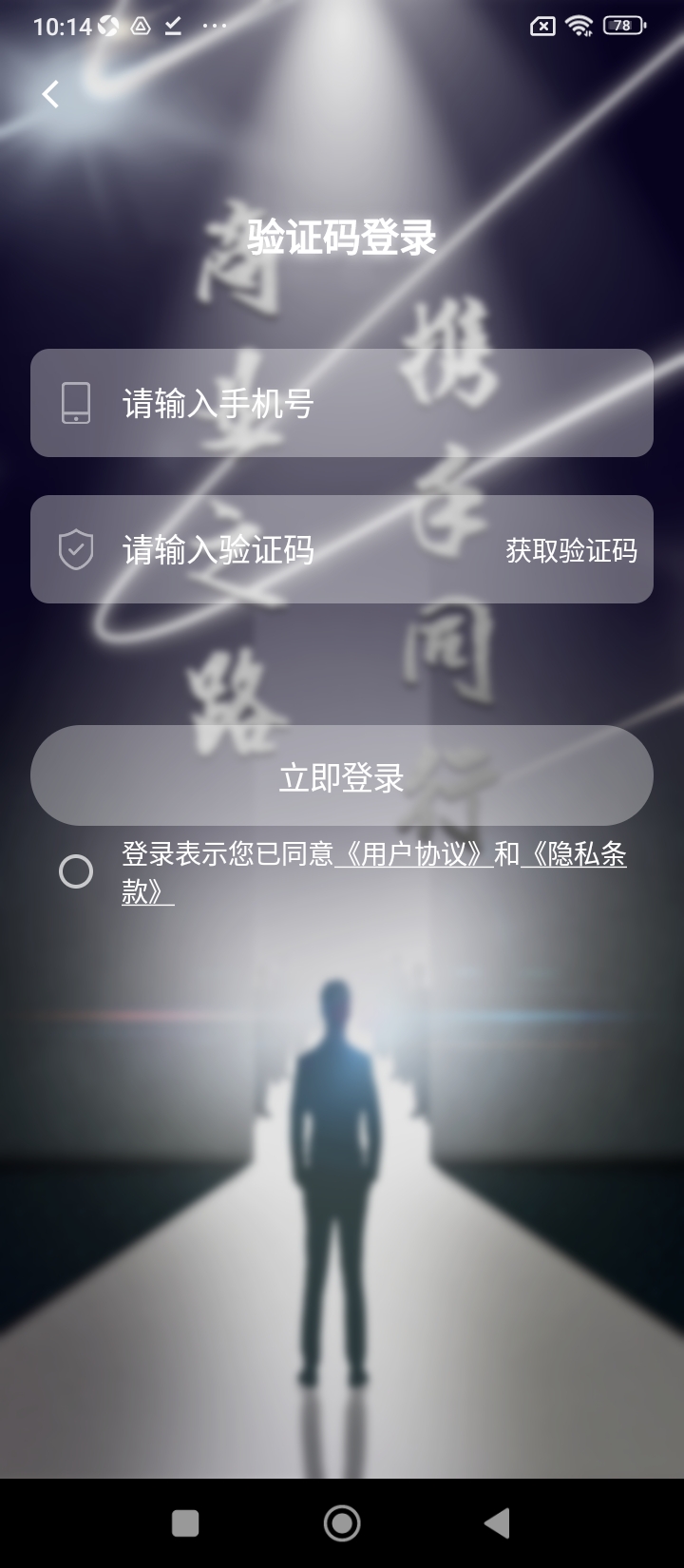684x1568 pixels.
Task: Tap 获取验证码 to request a code
Action: (x=571, y=550)
